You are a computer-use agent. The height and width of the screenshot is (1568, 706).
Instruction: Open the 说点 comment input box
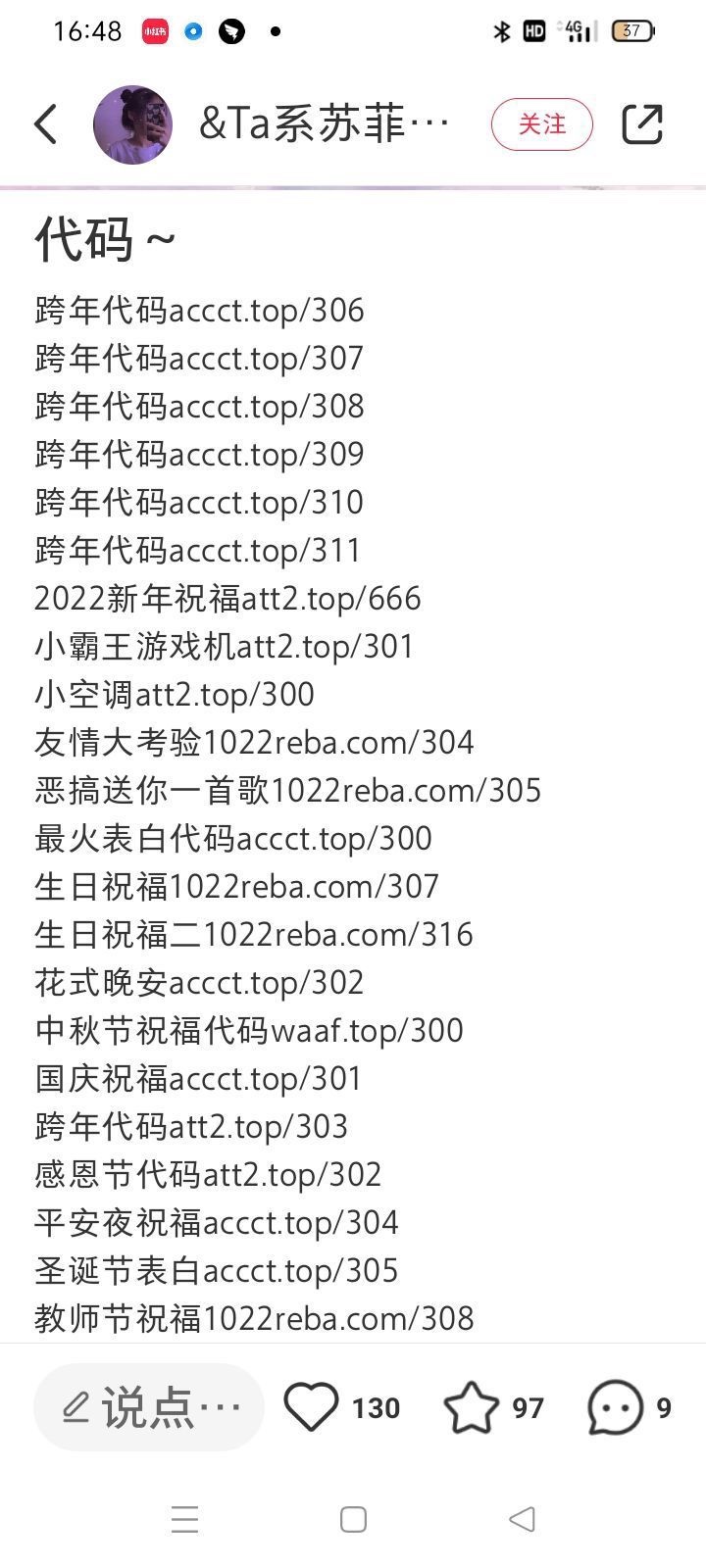pyautogui.click(x=149, y=1407)
